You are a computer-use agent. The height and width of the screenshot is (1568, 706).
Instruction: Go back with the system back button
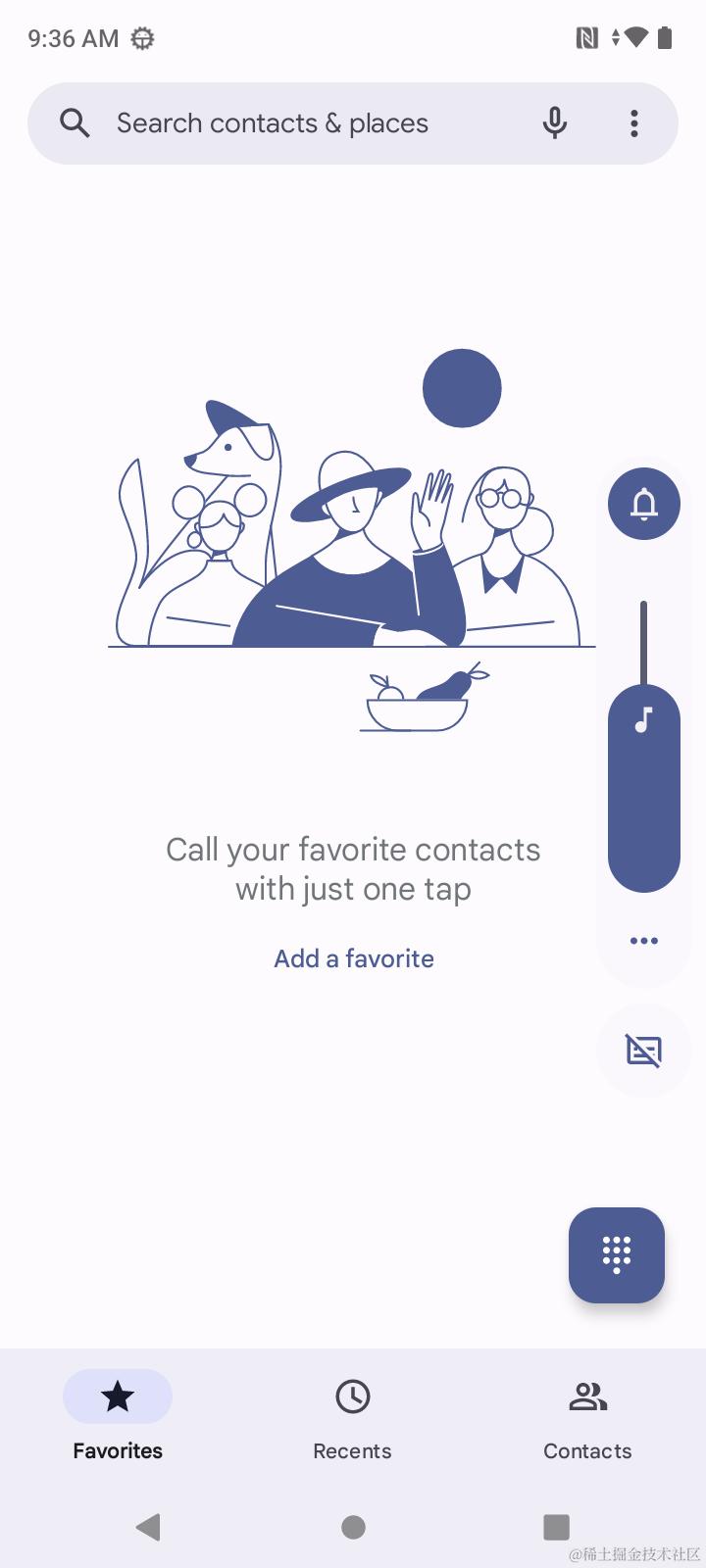[149, 1526]
